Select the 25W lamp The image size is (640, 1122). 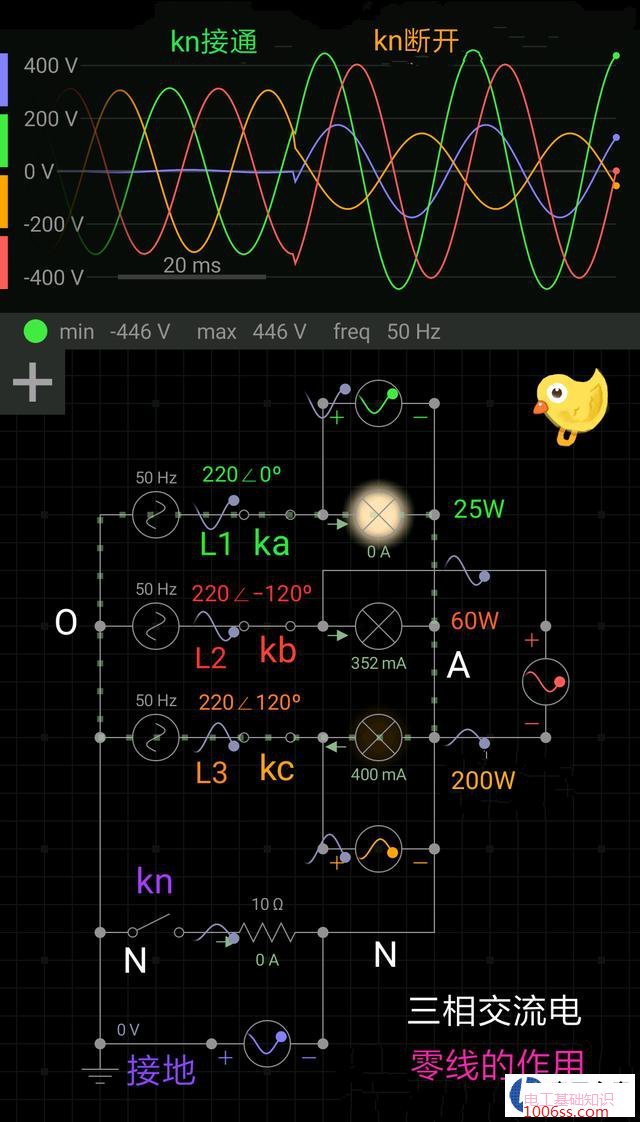(378, 514)
